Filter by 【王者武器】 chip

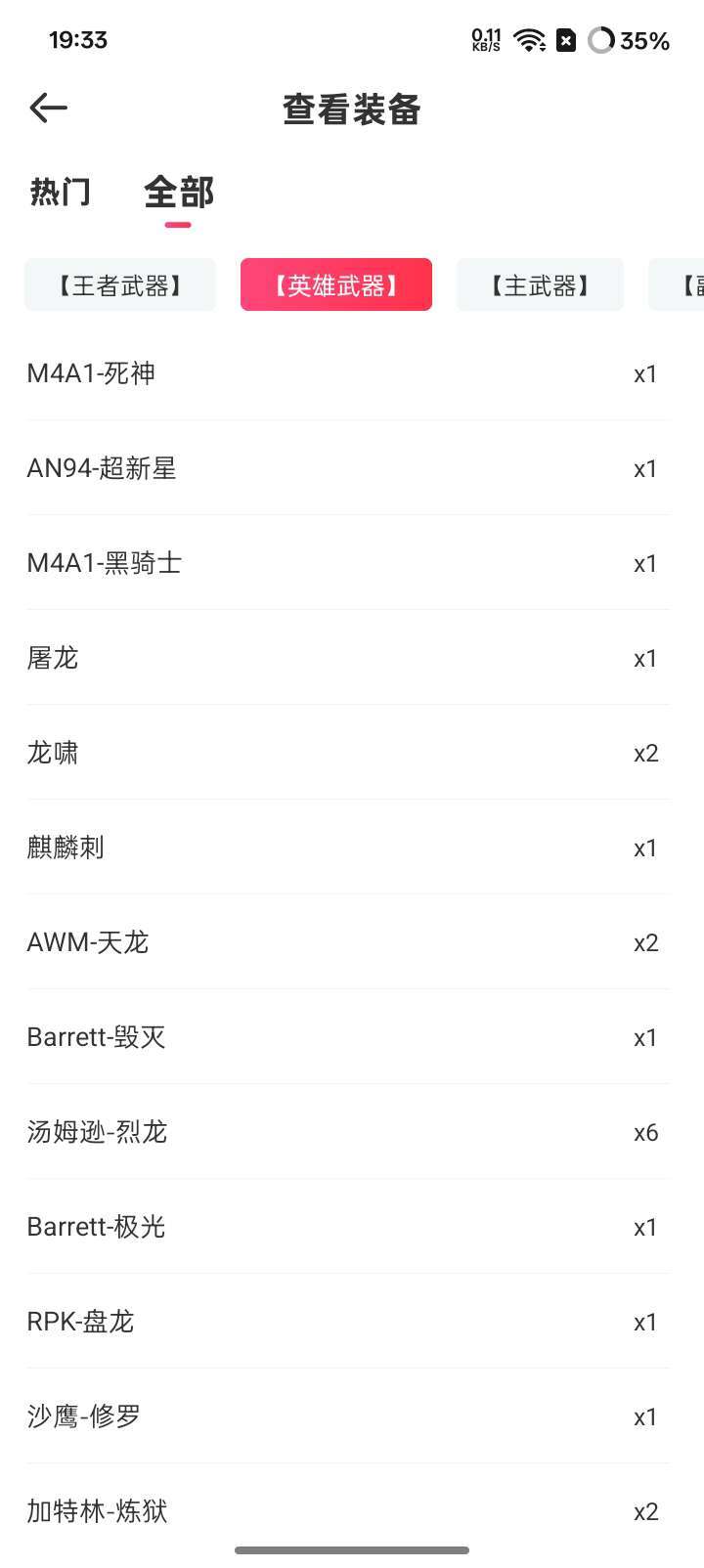point(120,285)
